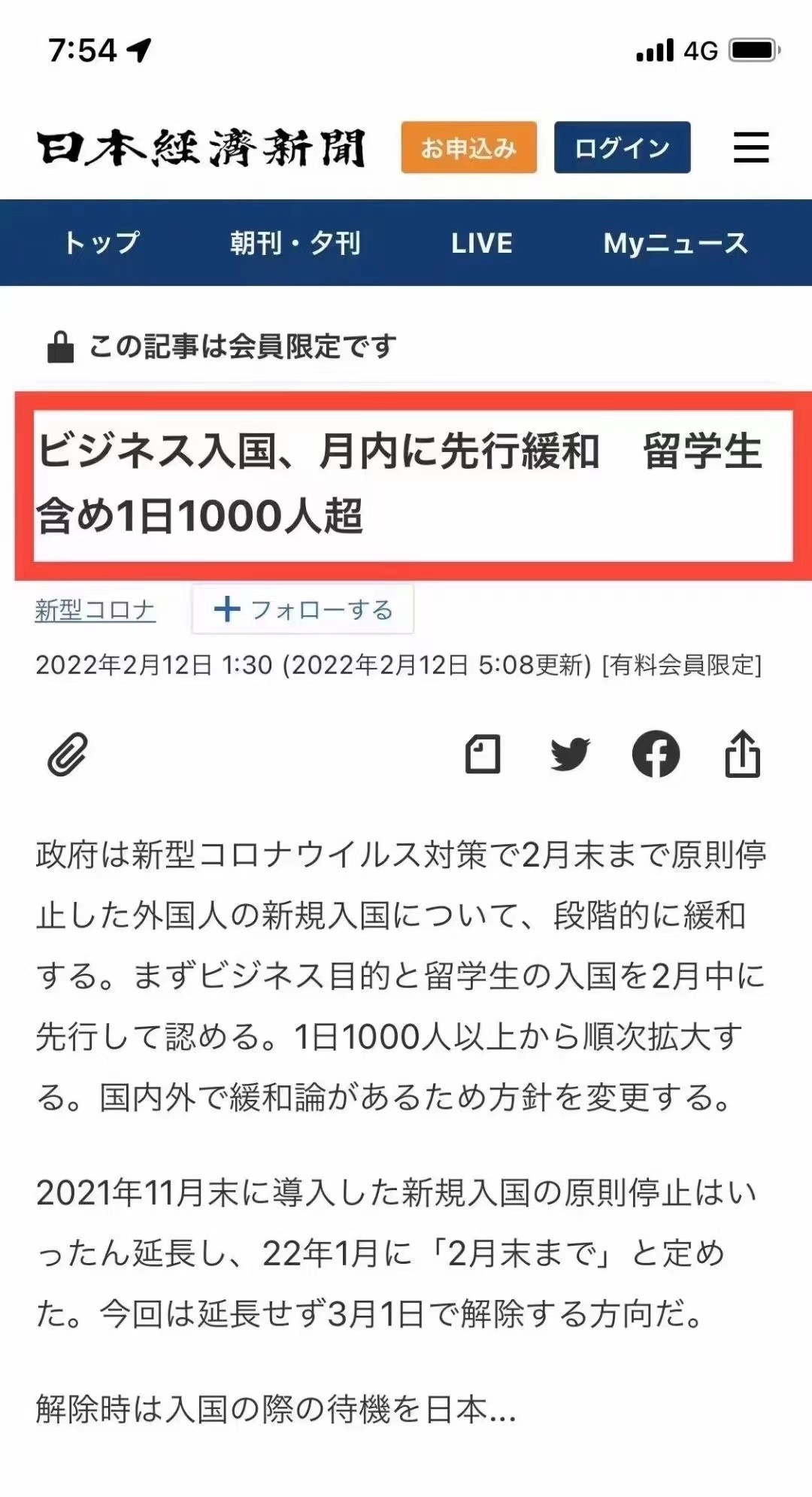The height and width of the screenshot is (1497, 812).
Task: Switch to the トップ tab
Action: (x=101, y=243)
